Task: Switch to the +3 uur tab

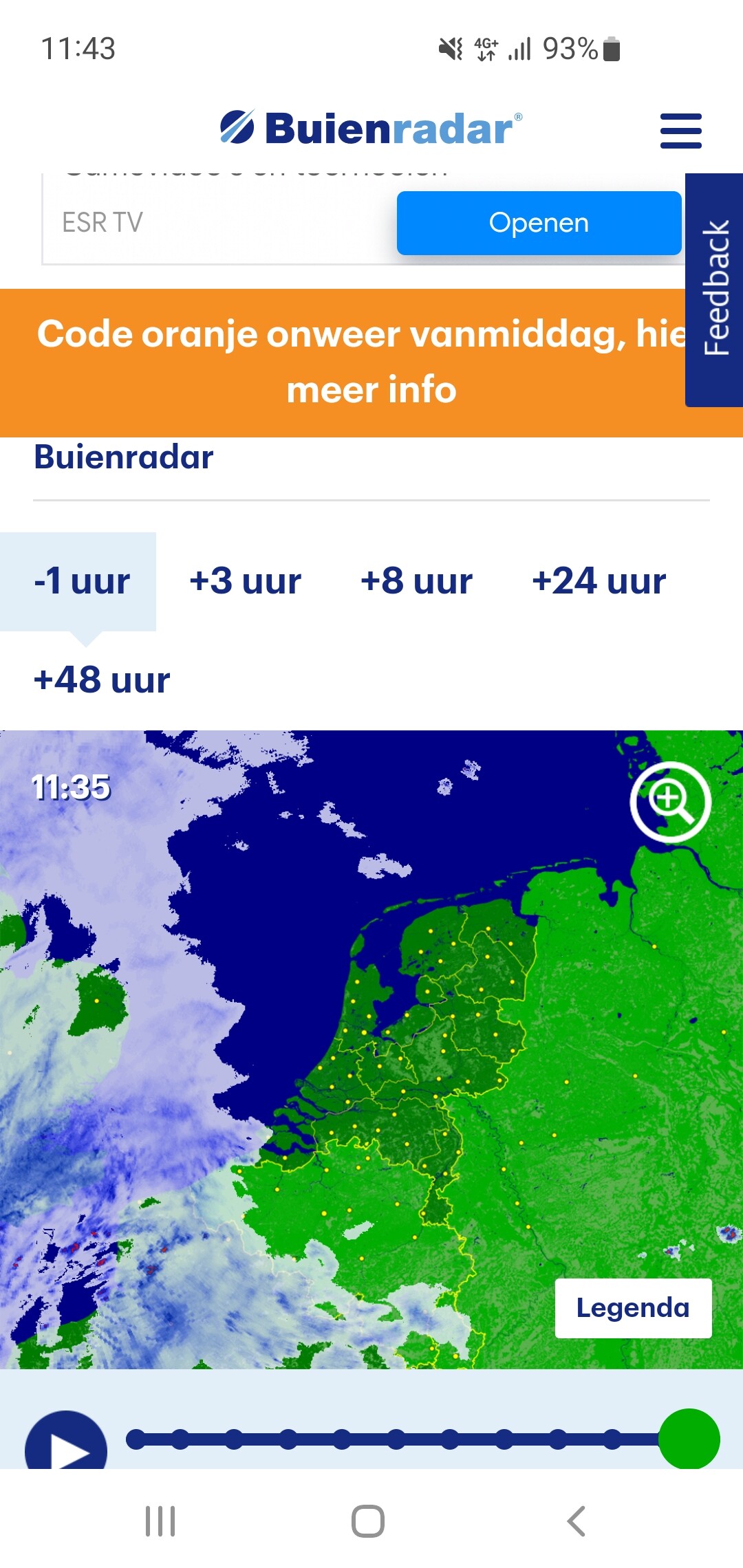Action: click(x=246, y=581)
